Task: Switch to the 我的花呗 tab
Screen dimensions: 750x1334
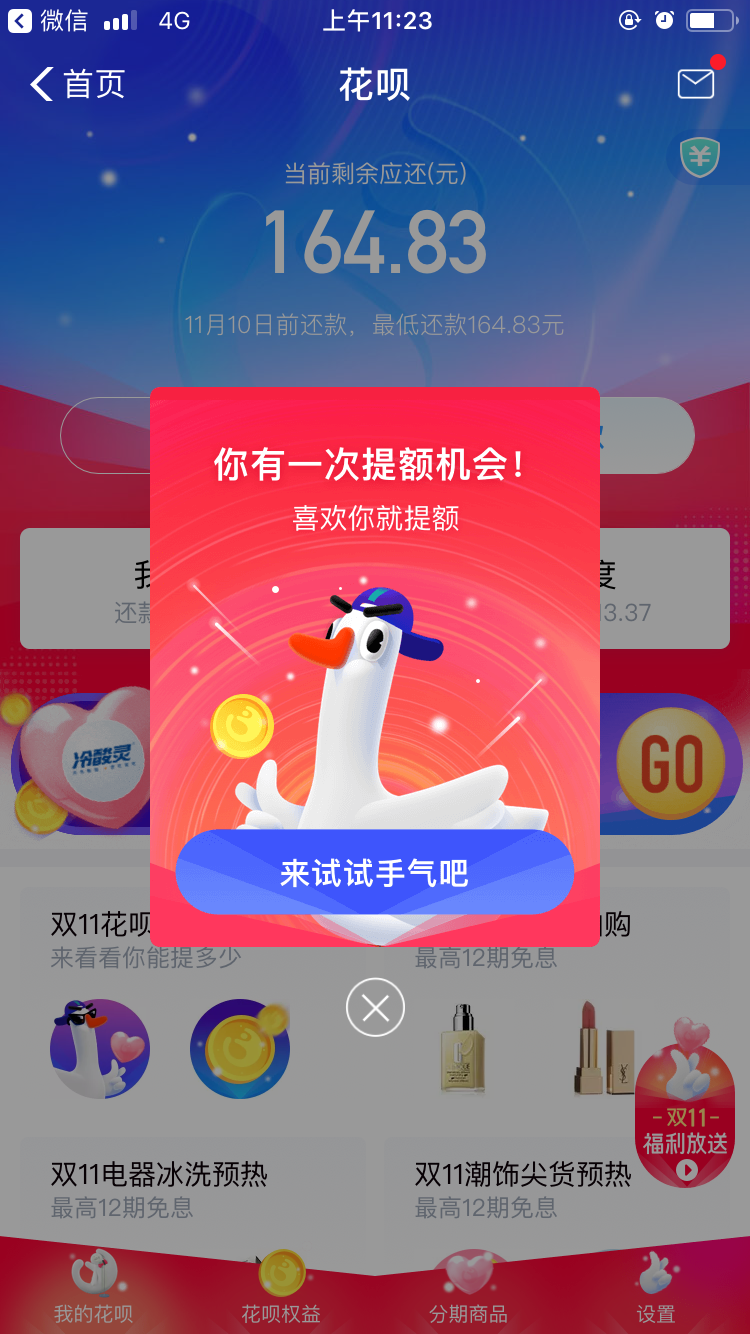Action: (x=93, y=1290)
